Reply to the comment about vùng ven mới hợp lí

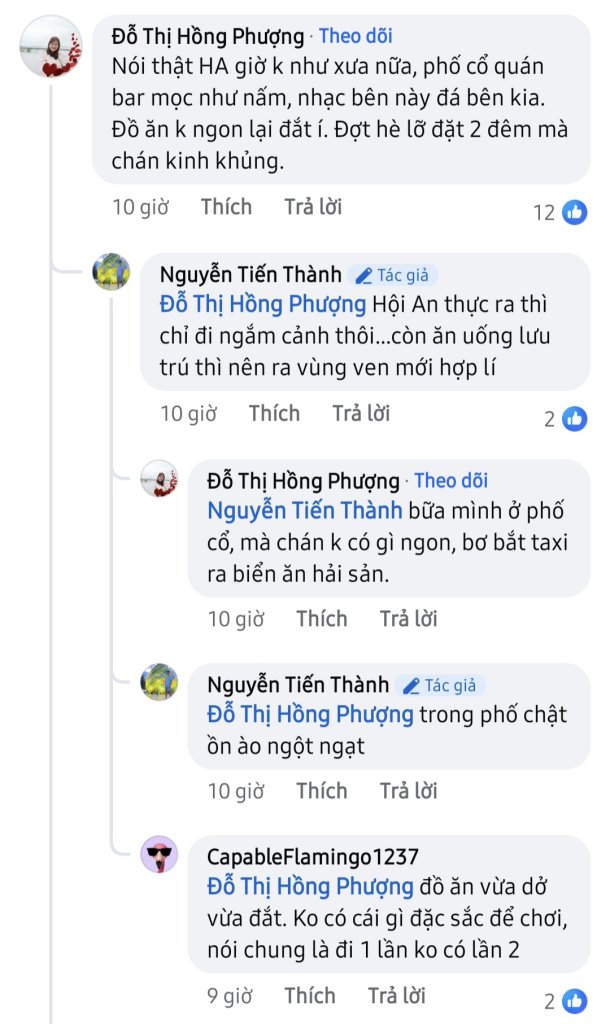pyautogui.click(x=361, y=413)
